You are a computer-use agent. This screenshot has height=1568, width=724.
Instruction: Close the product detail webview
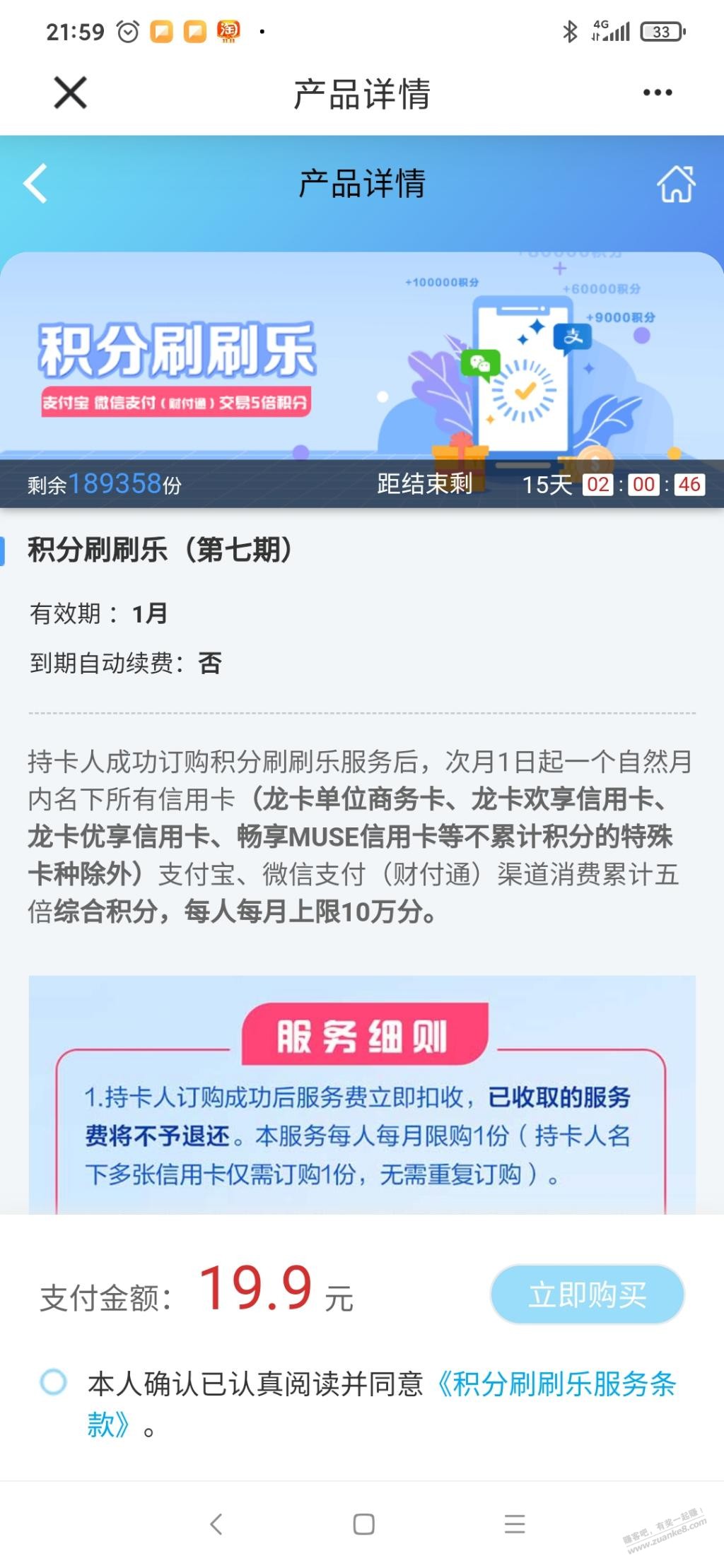click(70, 93)
